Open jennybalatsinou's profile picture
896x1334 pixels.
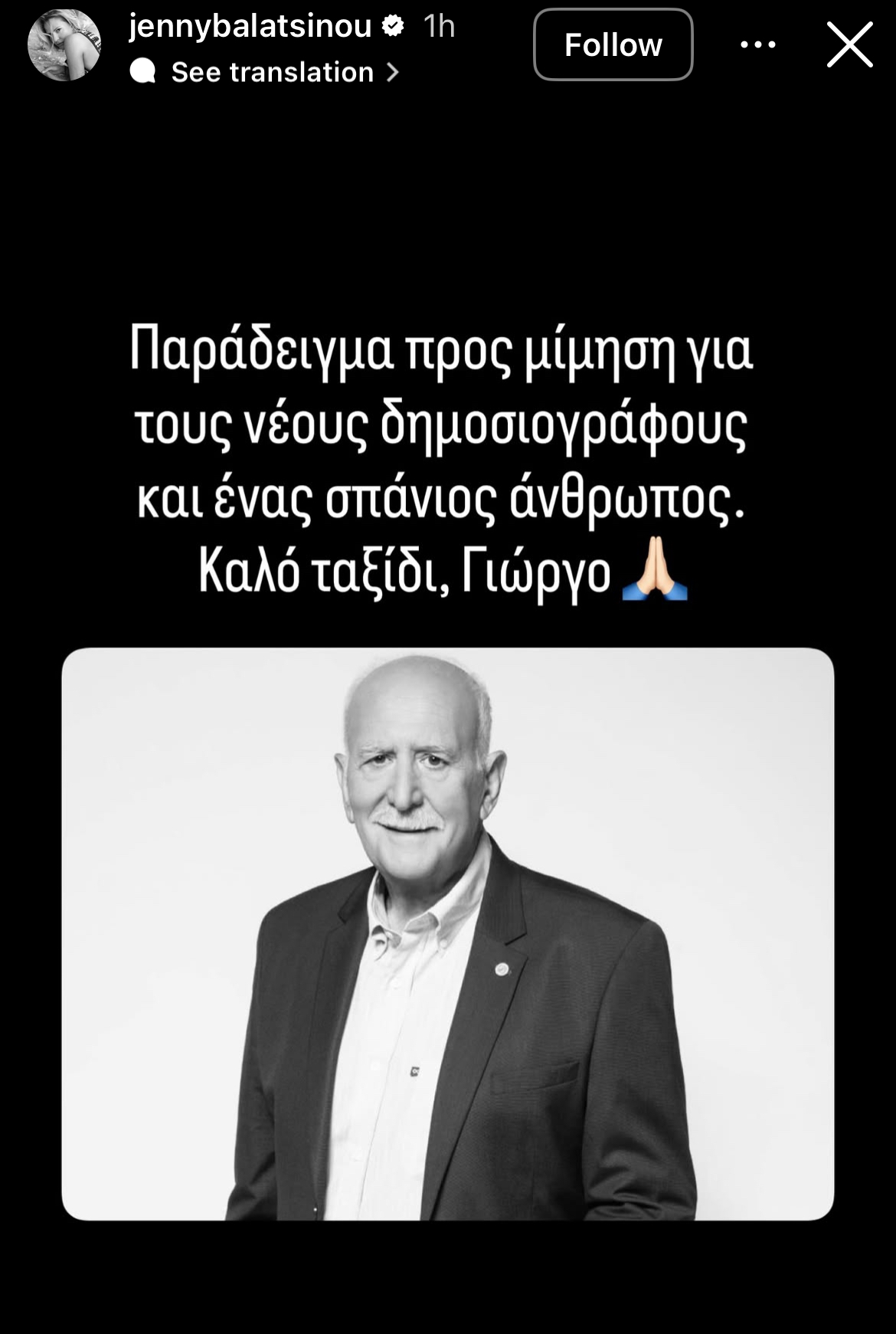click(64, 45)
